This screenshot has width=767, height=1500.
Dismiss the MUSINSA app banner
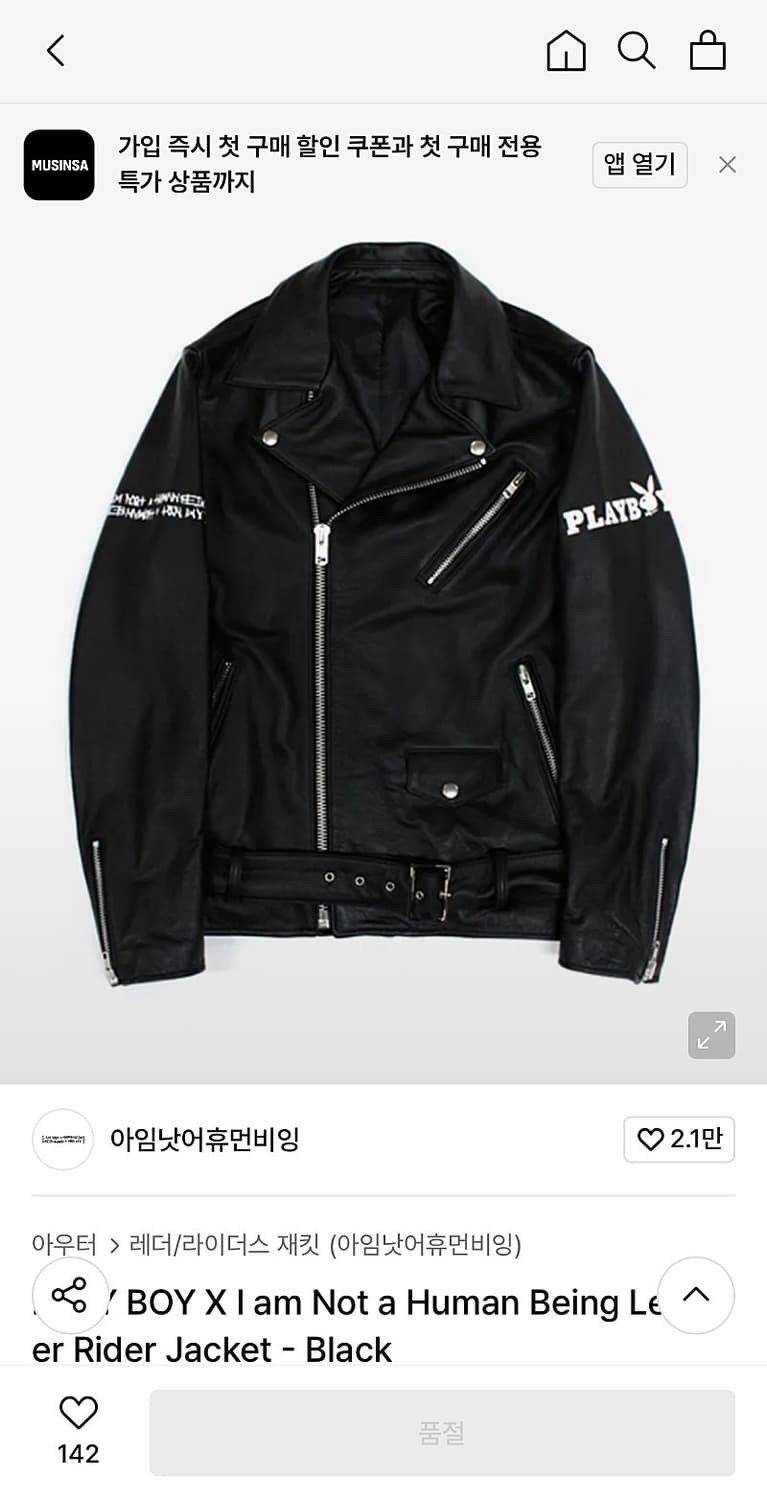coord(727,165)
